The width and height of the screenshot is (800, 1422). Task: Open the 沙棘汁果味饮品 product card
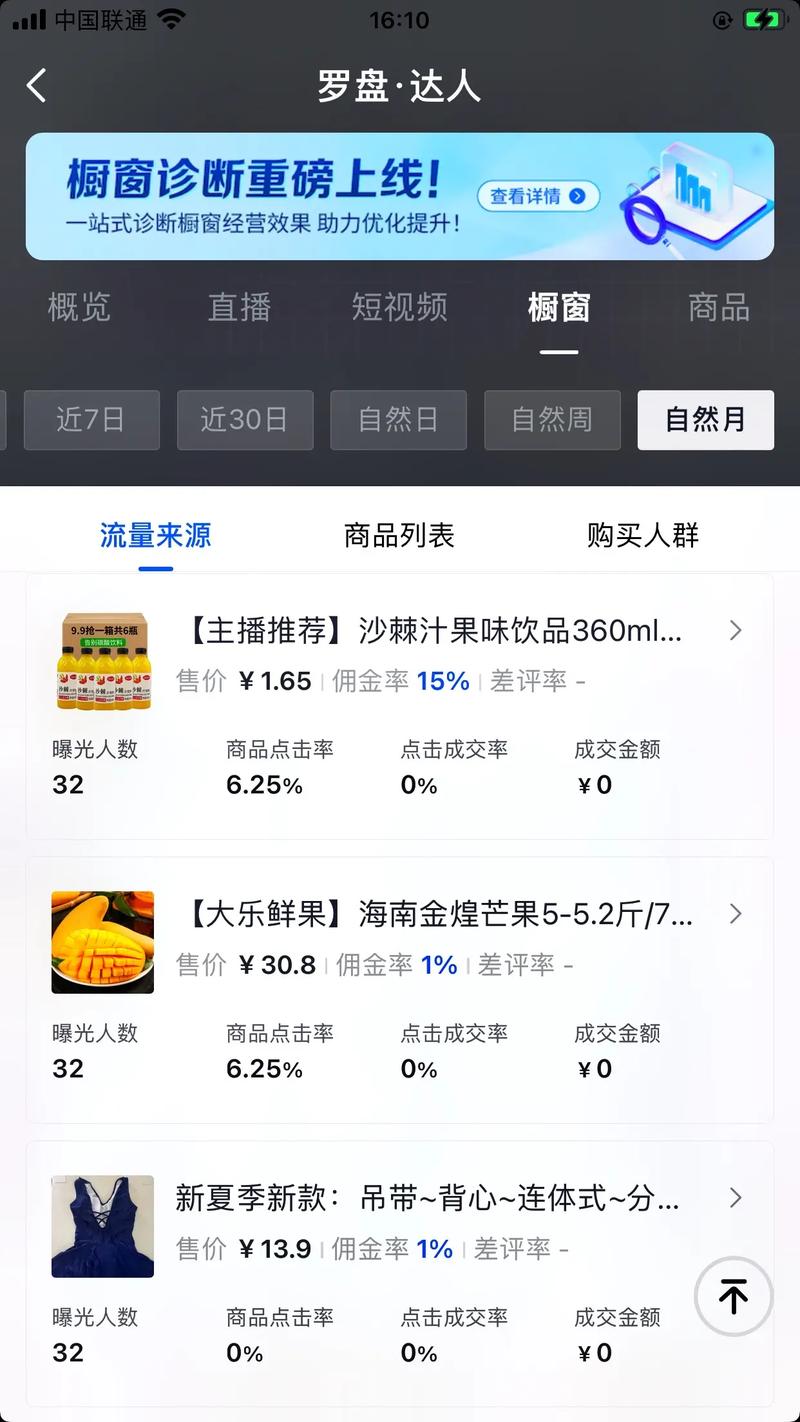(x=430, y=631)
